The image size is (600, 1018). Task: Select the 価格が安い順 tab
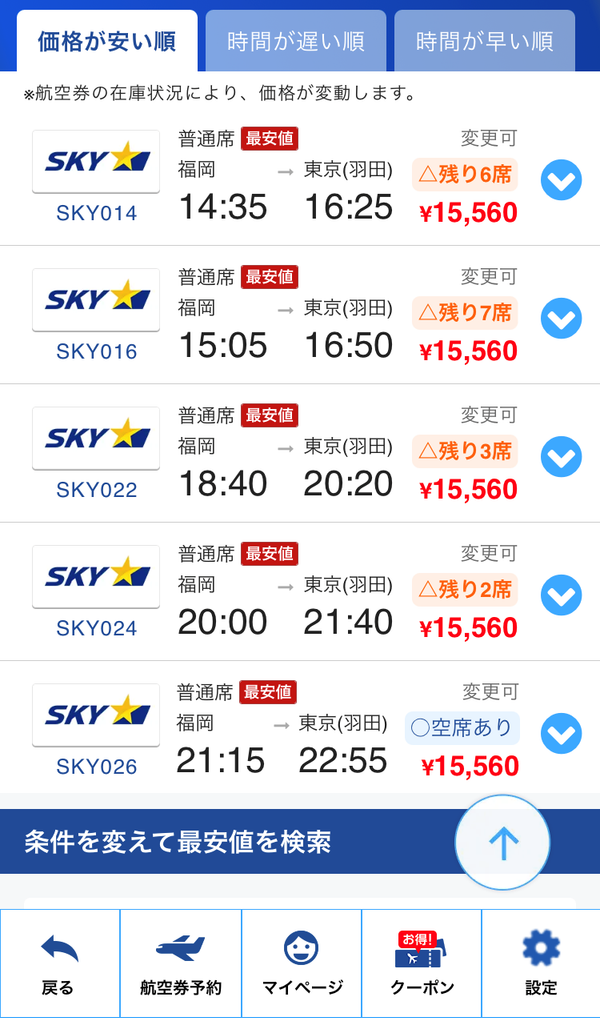click(x=107, y=41)
